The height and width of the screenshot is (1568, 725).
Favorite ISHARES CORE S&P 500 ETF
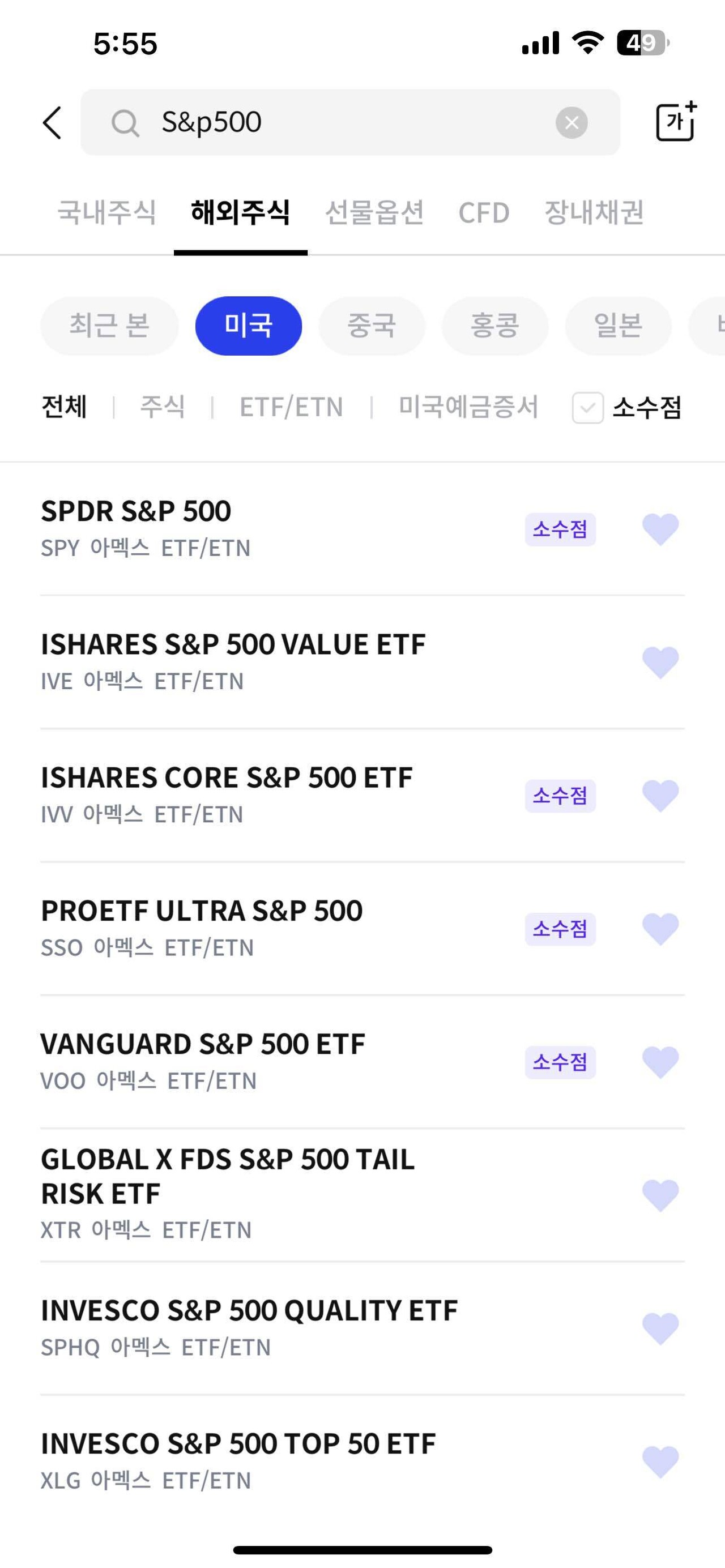(660, 795)
